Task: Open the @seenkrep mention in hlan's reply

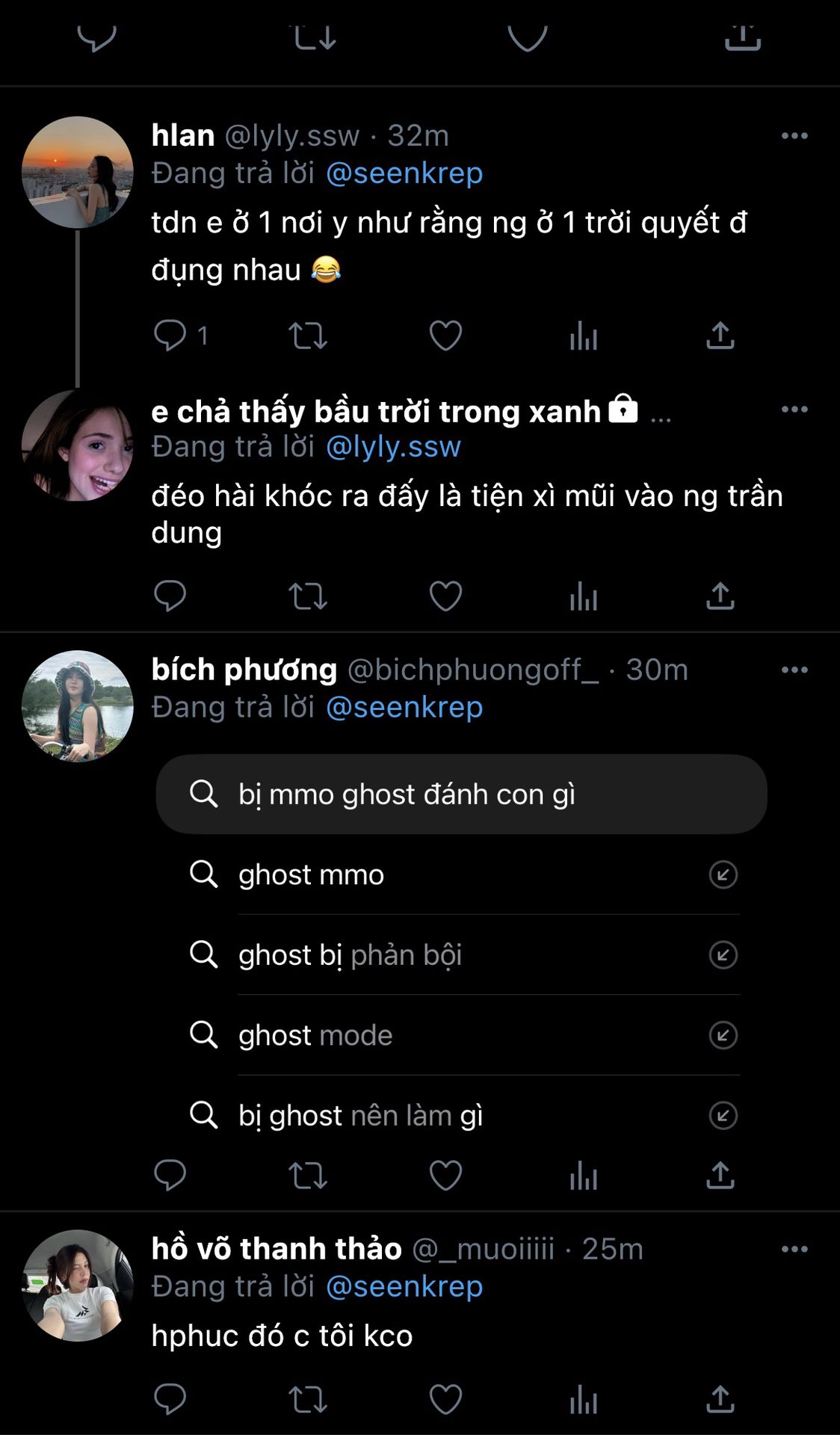Action: click(404, 173)
